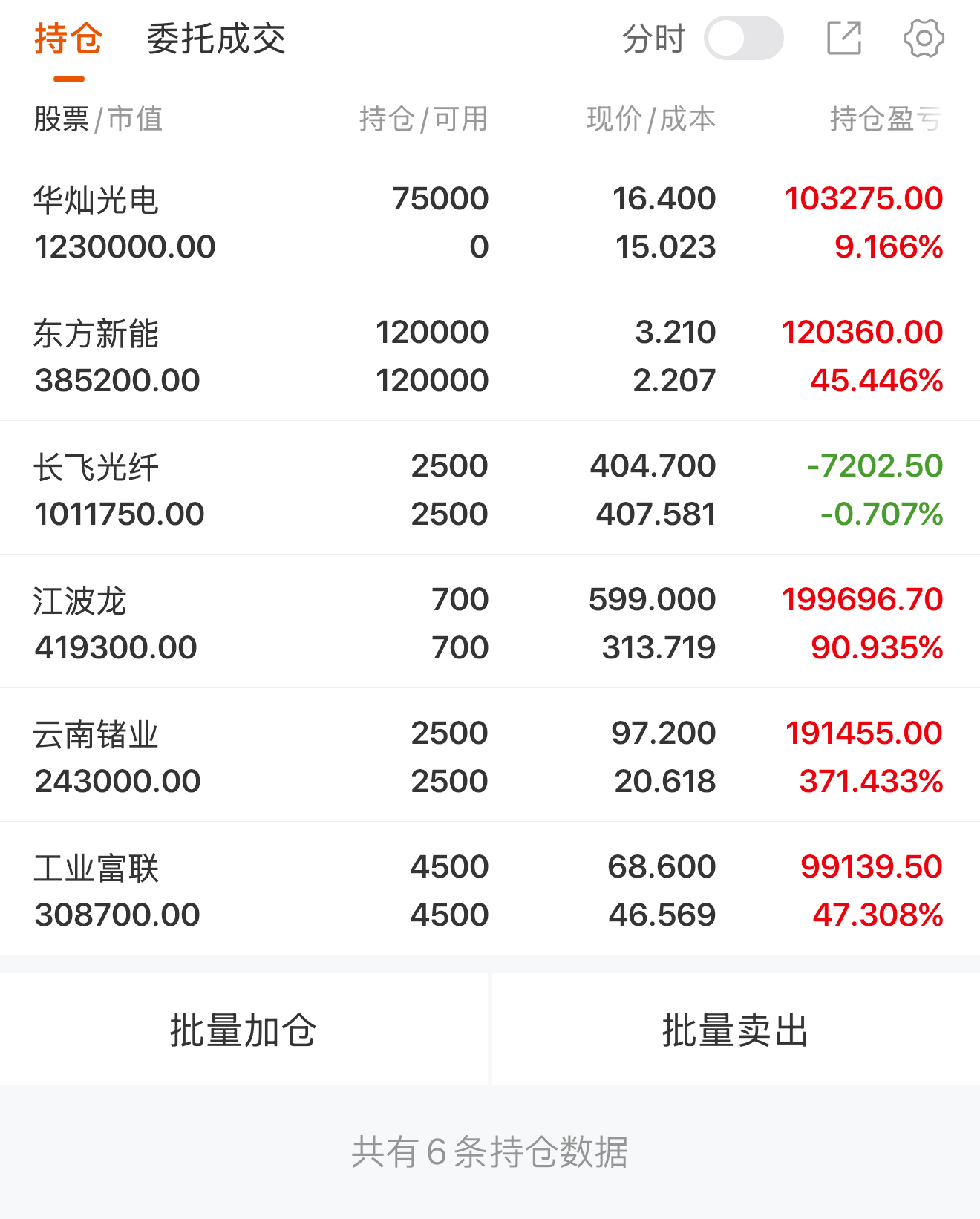980x1219 pixels.
Task: Open the 东方新能 holding row
Action: click(490, 355)
